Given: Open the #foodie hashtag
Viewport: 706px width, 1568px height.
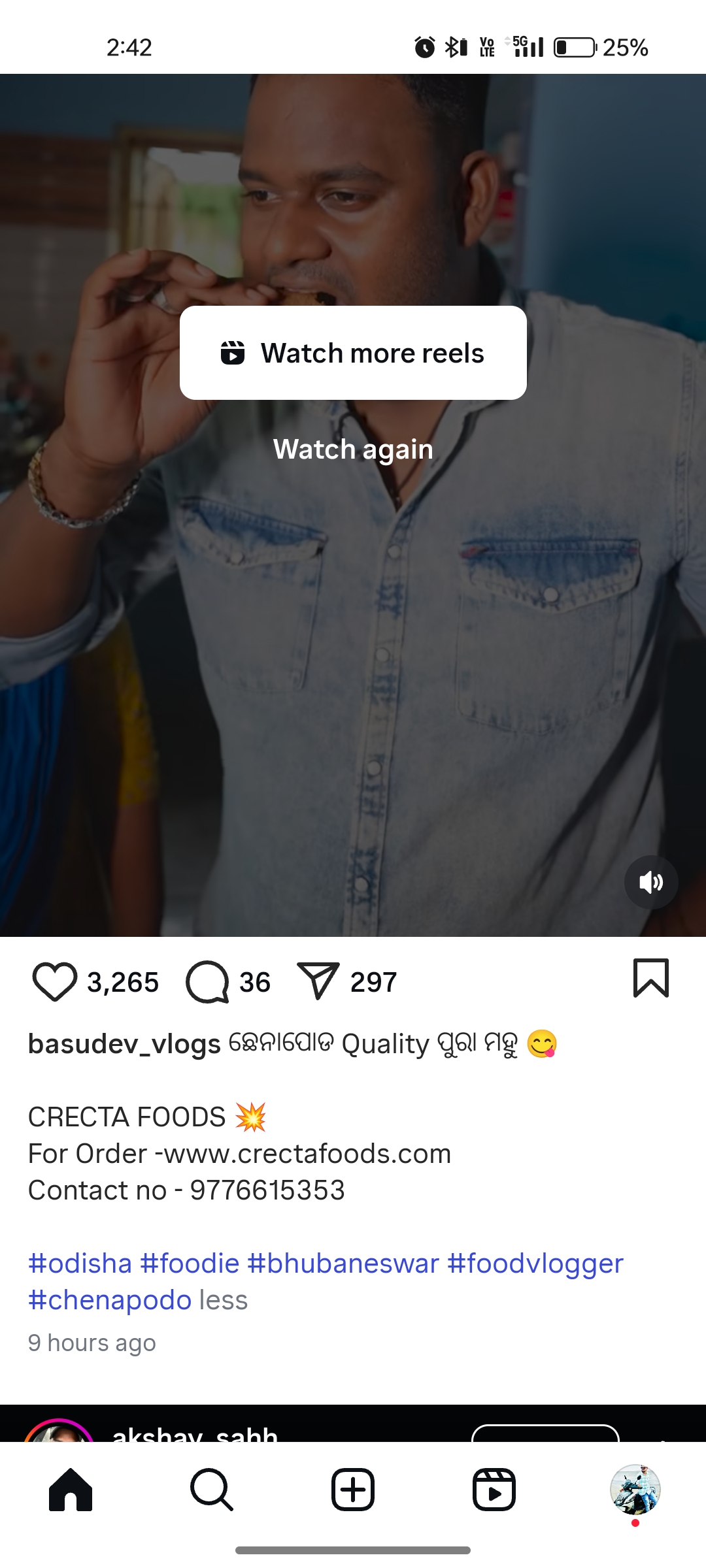Looking at the screenshot, I should [190, 1264].
